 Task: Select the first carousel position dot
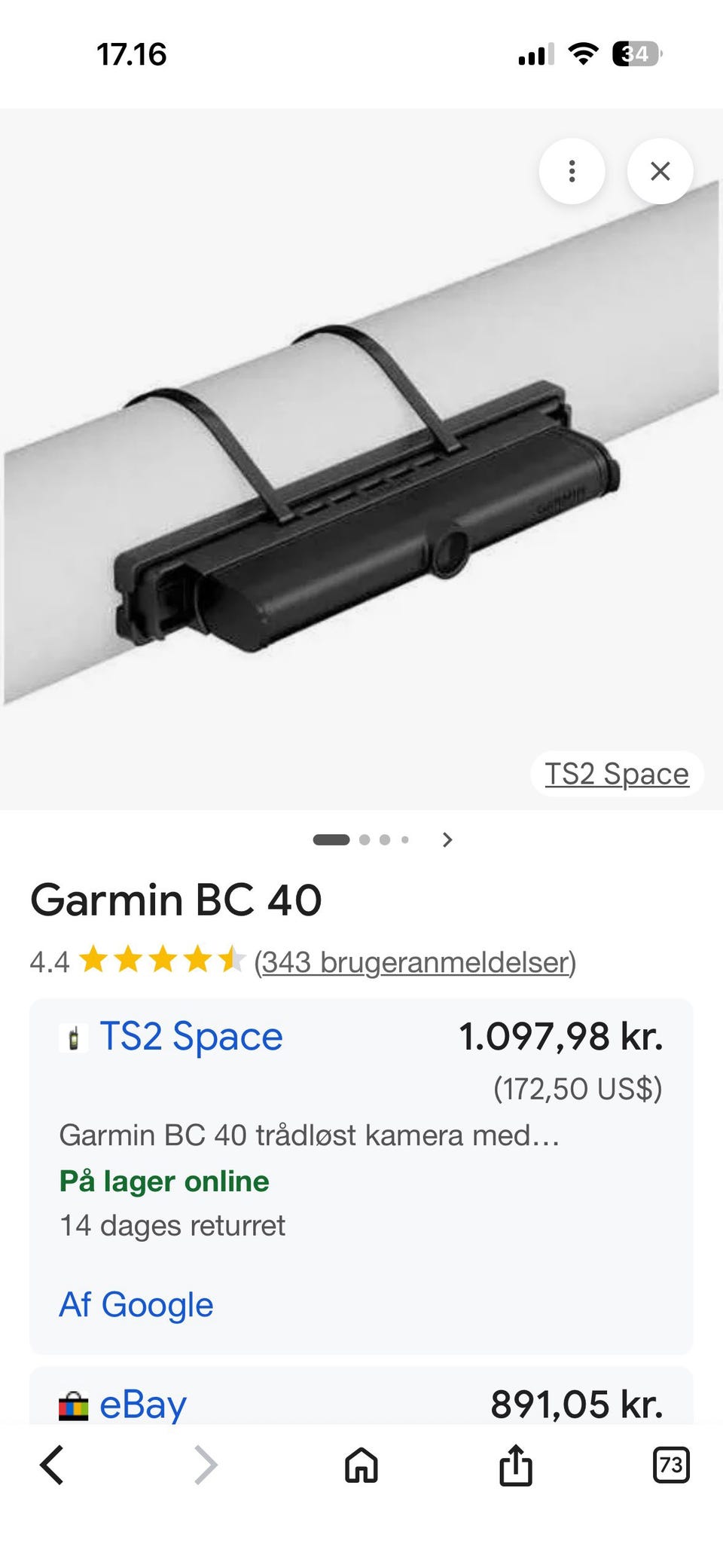(x=332, y=839)
